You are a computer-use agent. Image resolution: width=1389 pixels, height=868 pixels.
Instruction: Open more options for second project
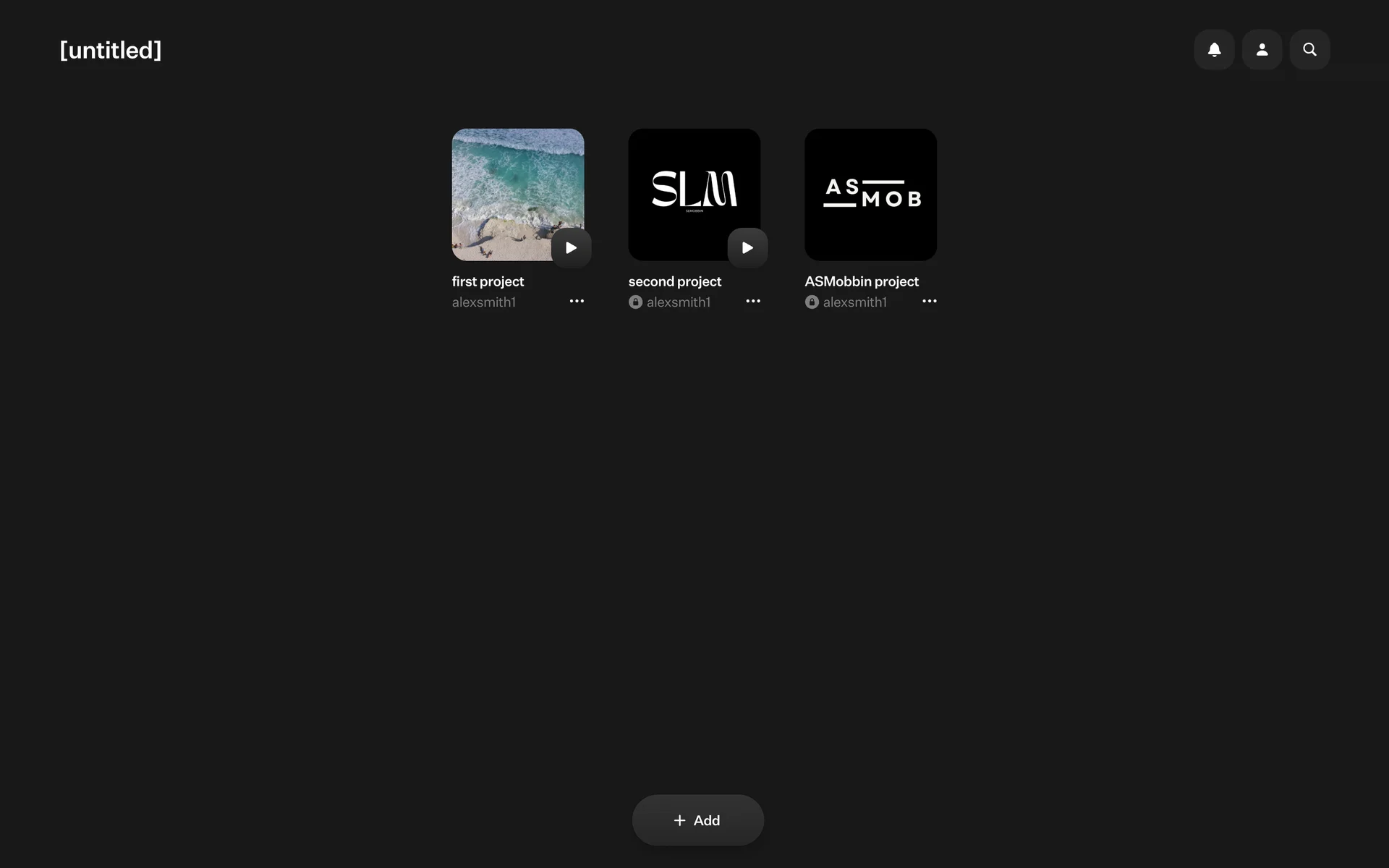(x=753, y=301)
